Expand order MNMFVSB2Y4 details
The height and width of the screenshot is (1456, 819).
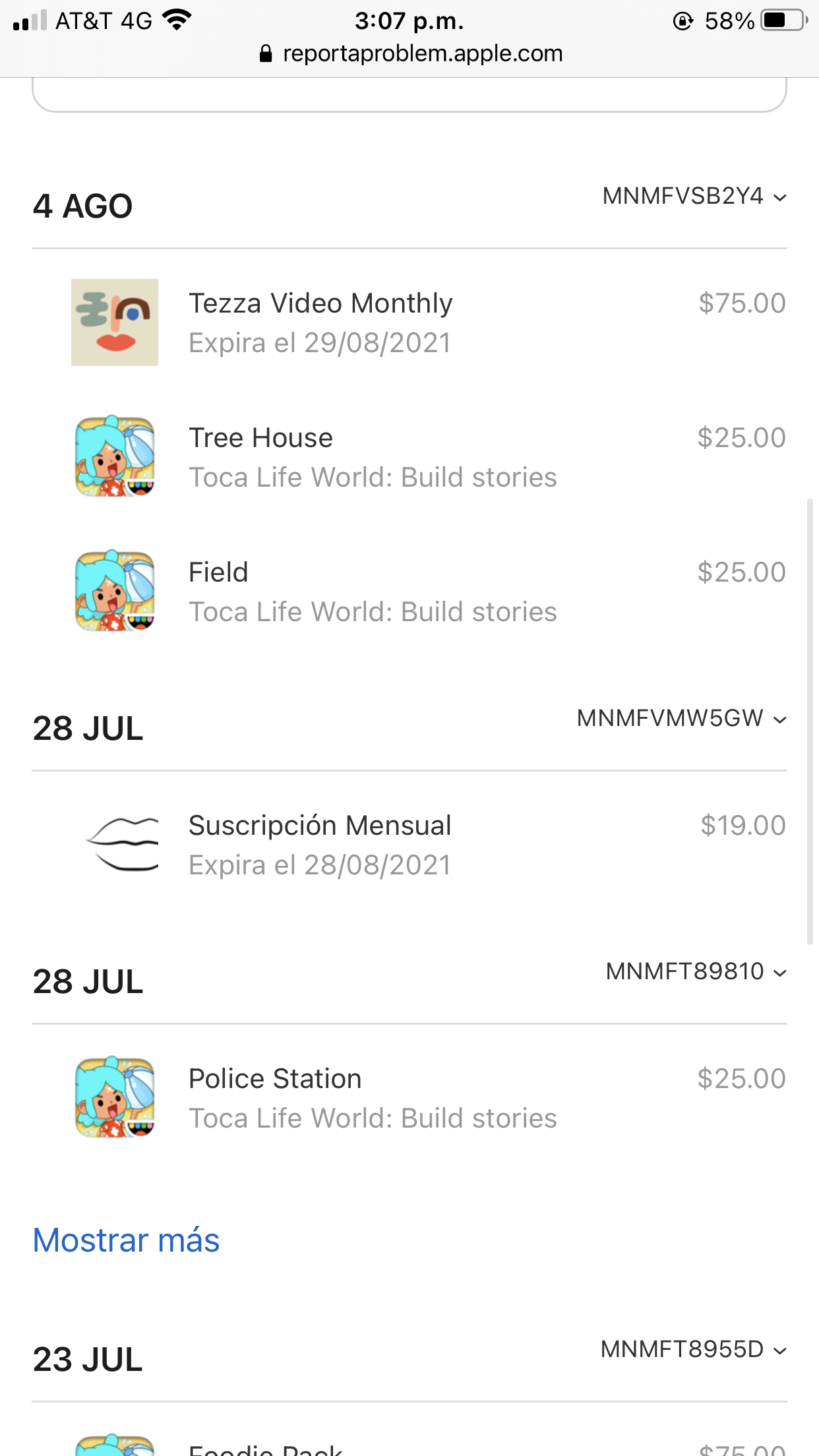[x=694, y=197]
